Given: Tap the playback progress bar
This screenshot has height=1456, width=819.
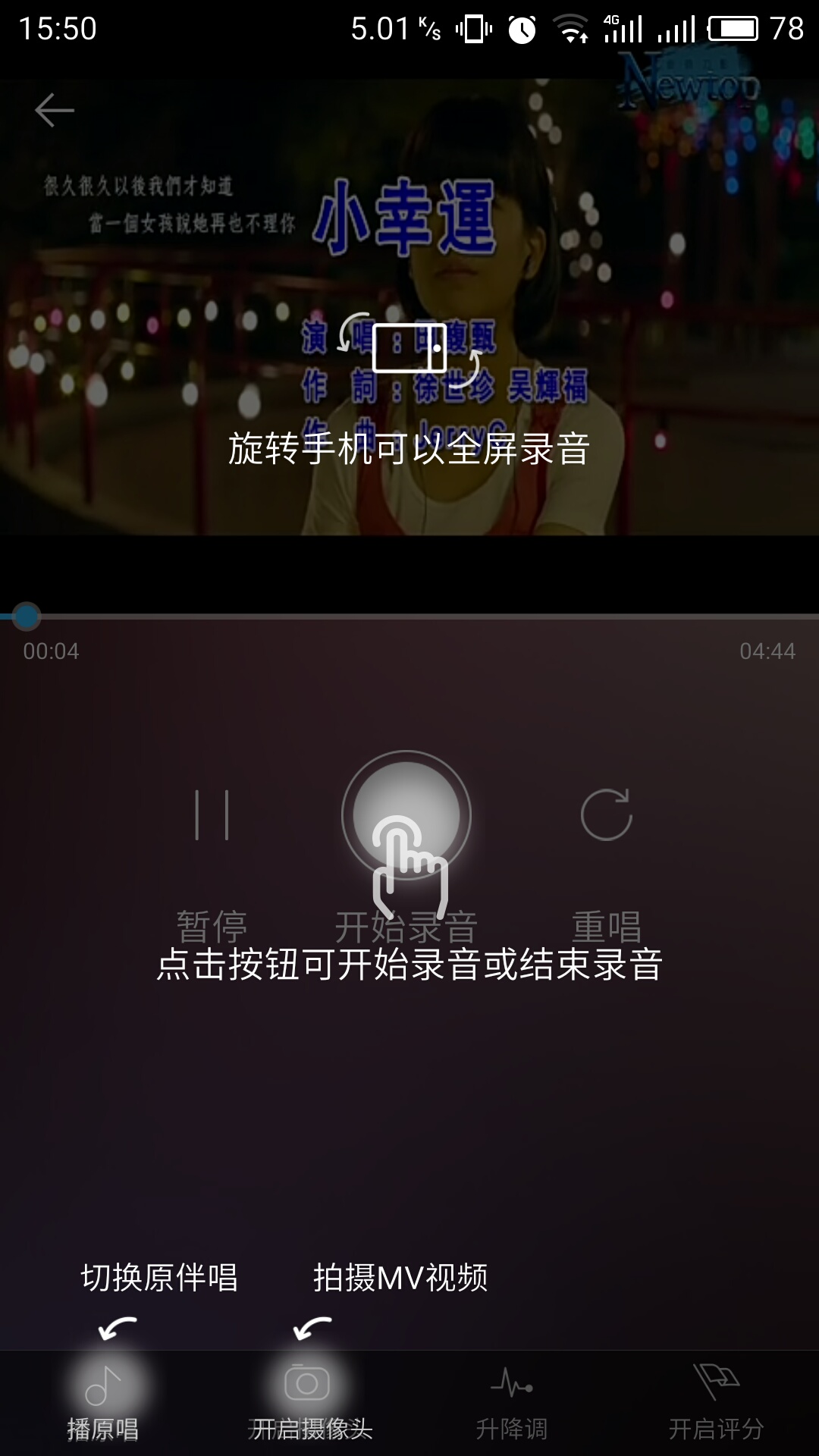Looking at the screenshot, I should 409,617.
